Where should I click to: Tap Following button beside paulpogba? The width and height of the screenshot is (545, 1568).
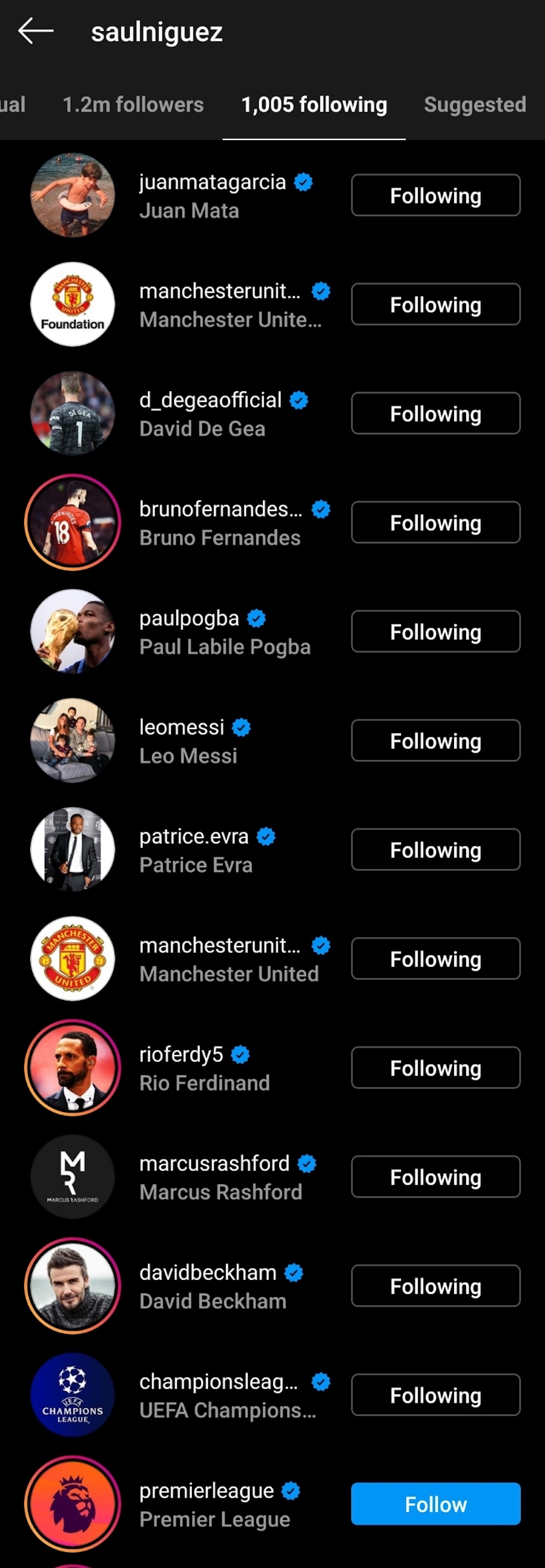(435, 632)
